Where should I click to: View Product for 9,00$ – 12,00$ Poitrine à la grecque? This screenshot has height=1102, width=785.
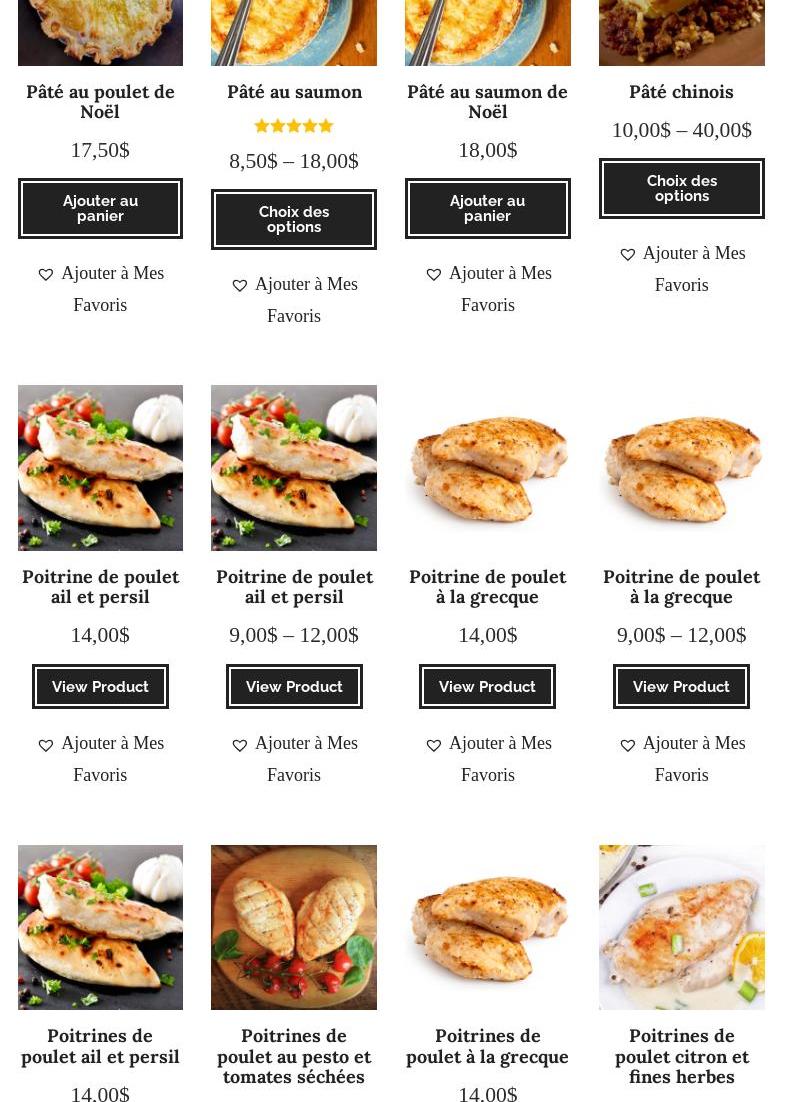pos(681,686)
